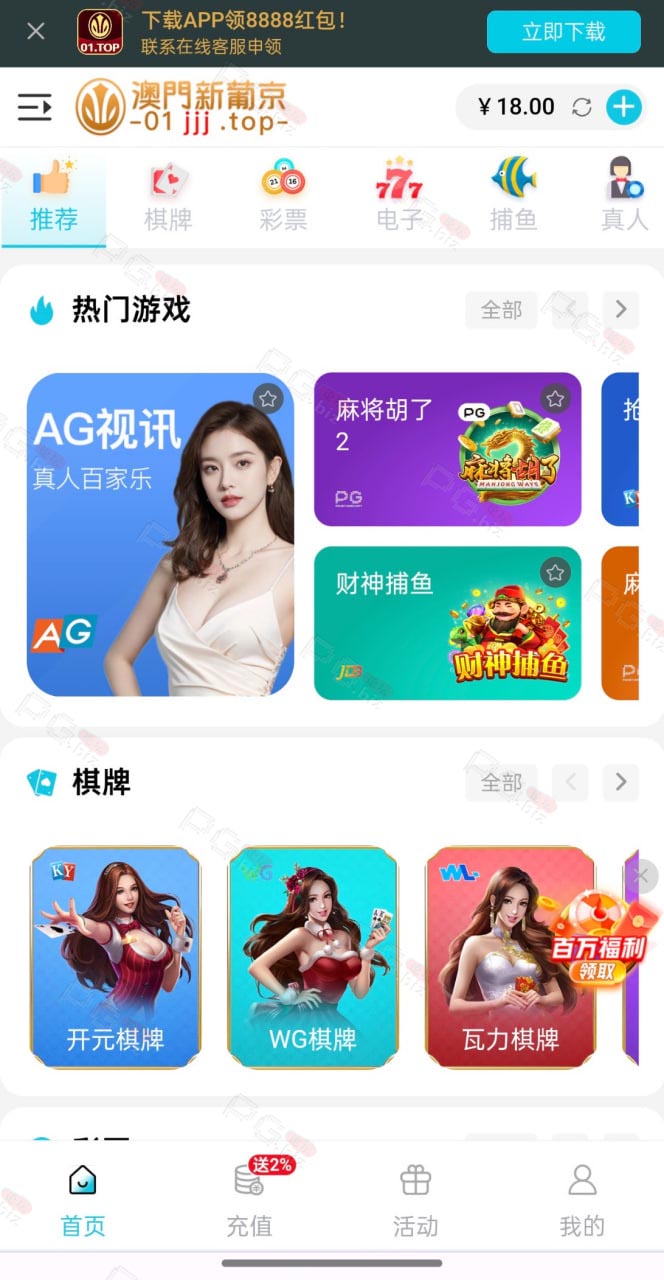Tap the 立即下载 download button
The width and height of the screenshot is (664, 1280).
coord(564,32)
